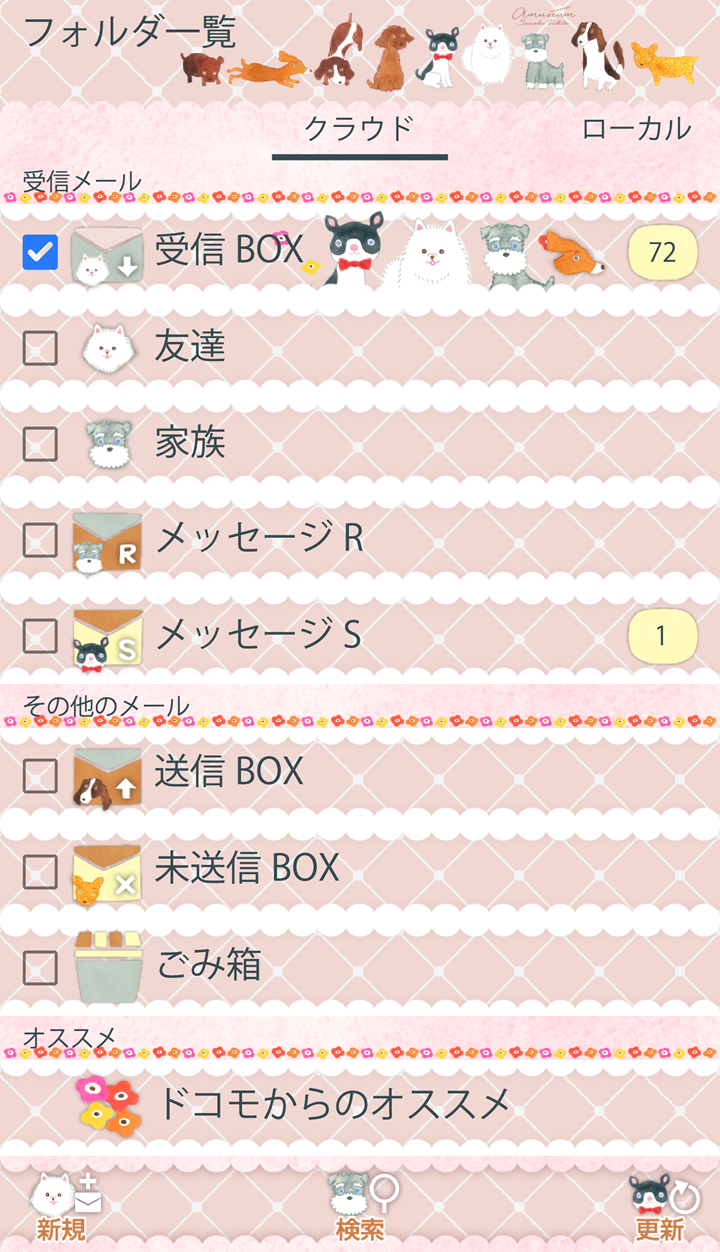Open the 家族 folder
This screenshot has height=1252, width=720.
[x=190, y=443]
